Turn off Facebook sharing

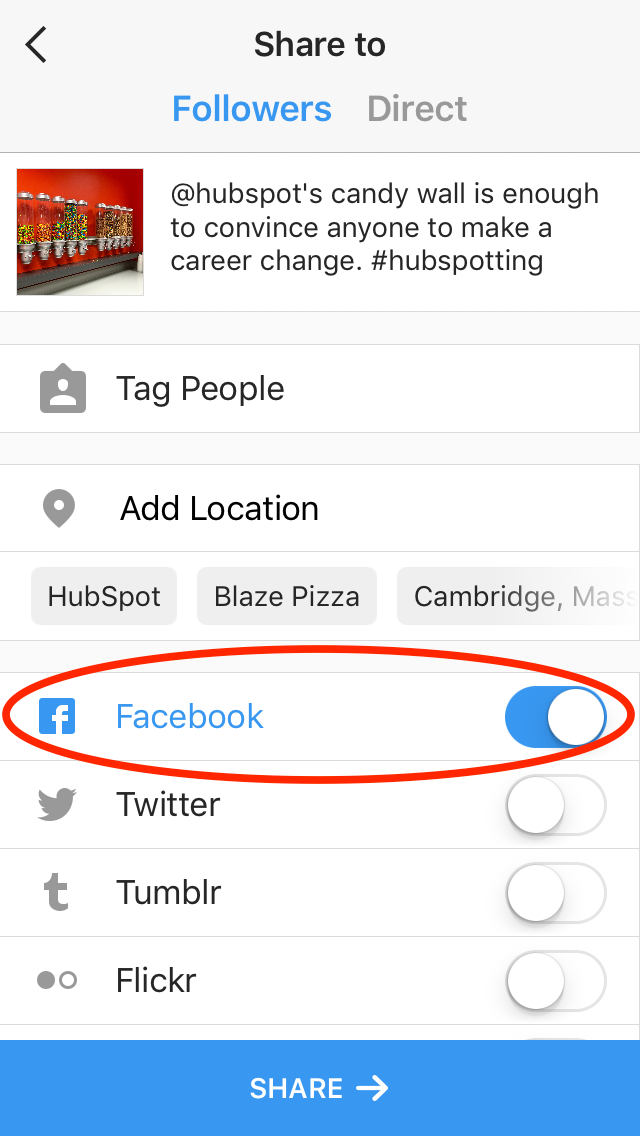pyautogui.click(x=556, y=717)
